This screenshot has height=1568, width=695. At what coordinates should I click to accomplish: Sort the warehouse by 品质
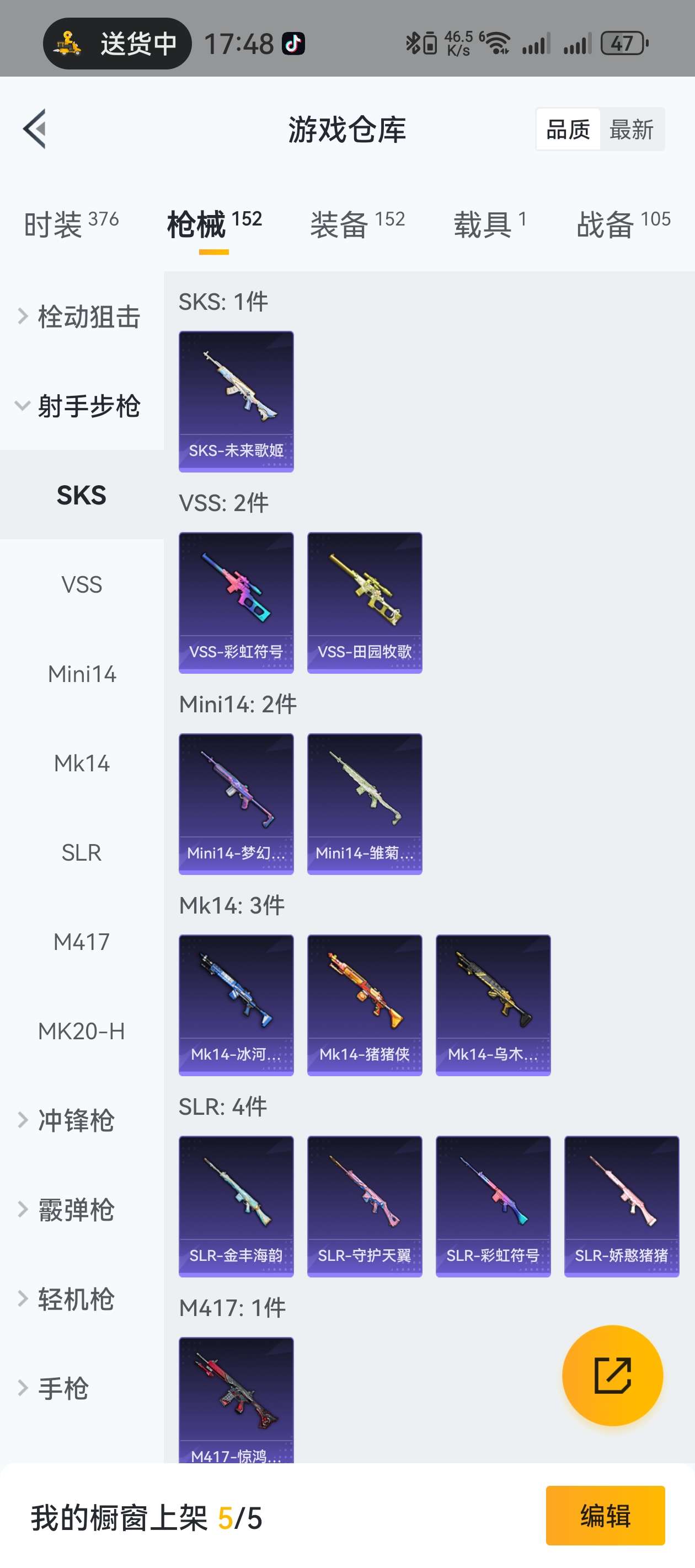(x=568, y=130)
